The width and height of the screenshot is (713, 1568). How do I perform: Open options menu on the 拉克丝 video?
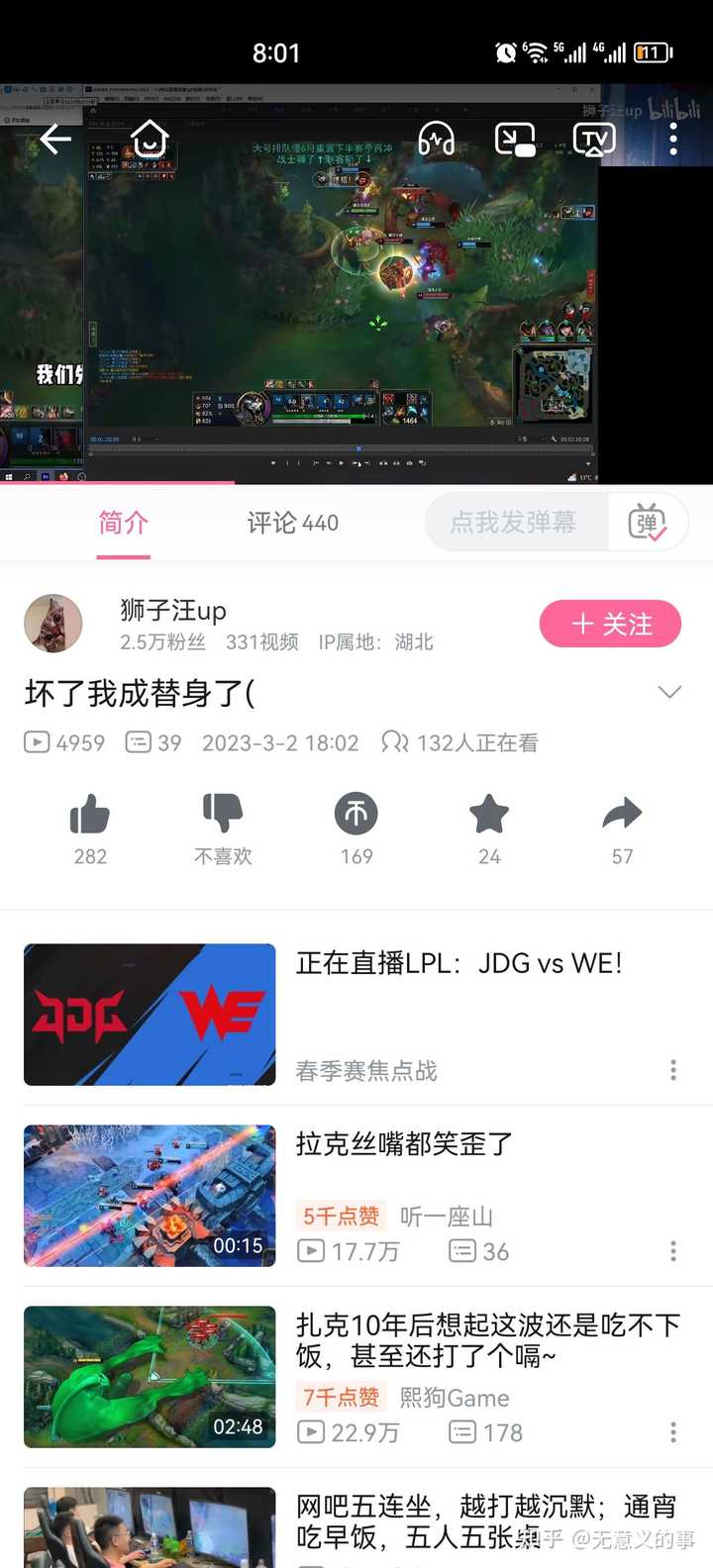pyautogui.click(x=672, y=1251)
